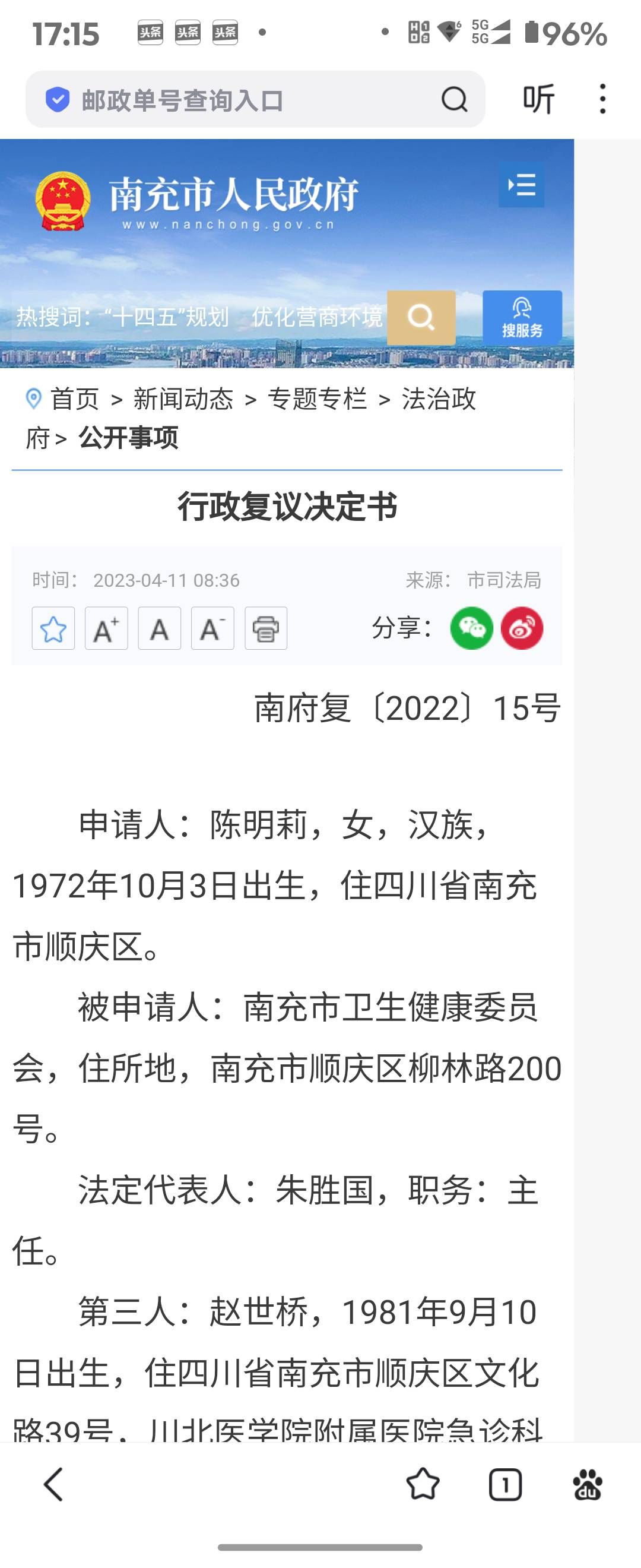Screen dimensions: 641x1568
Task: Reset font size with A button
Action: tap(159, 628)
